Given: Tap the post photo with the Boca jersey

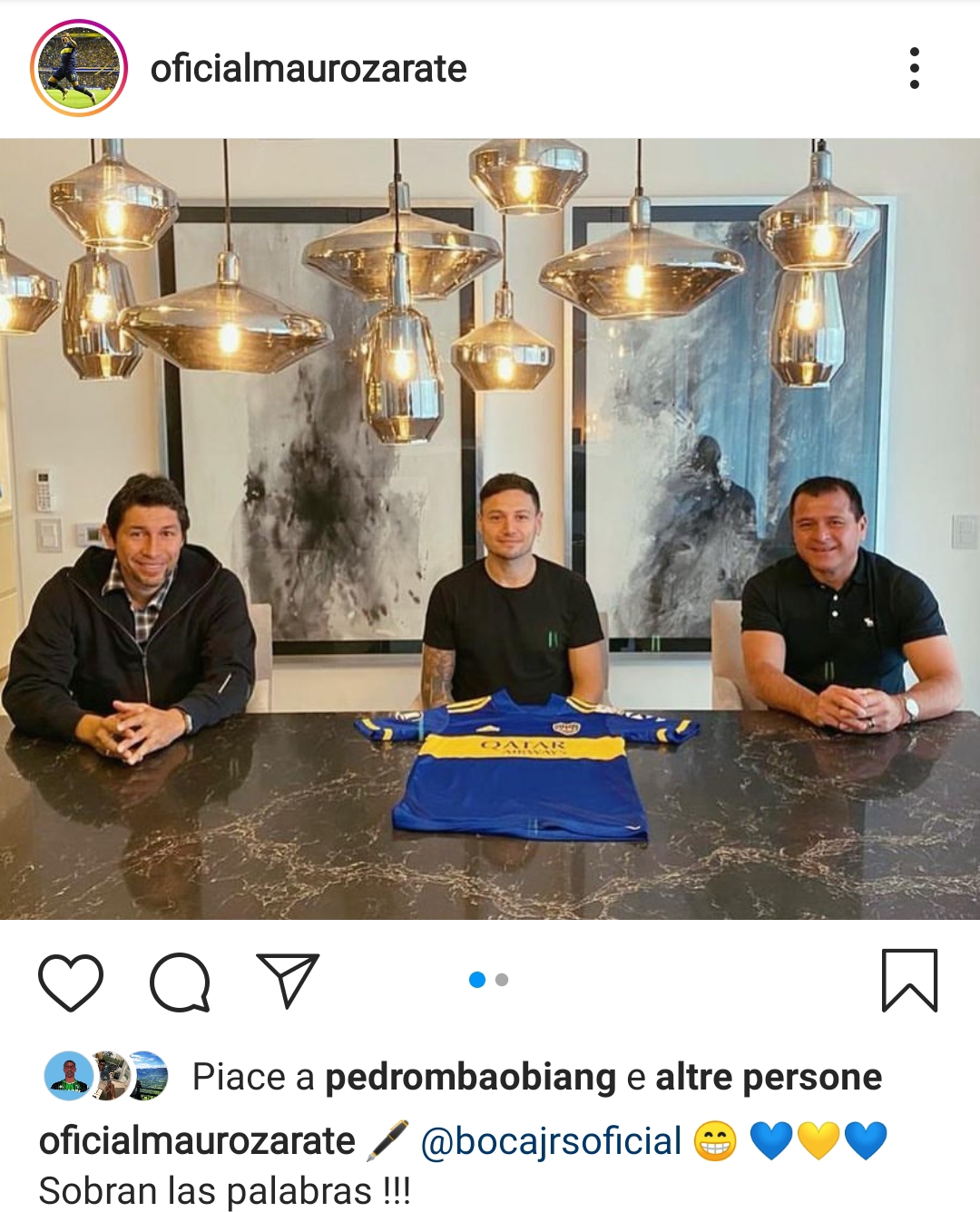Looking at the screenshot, I should tap(490, 529).
